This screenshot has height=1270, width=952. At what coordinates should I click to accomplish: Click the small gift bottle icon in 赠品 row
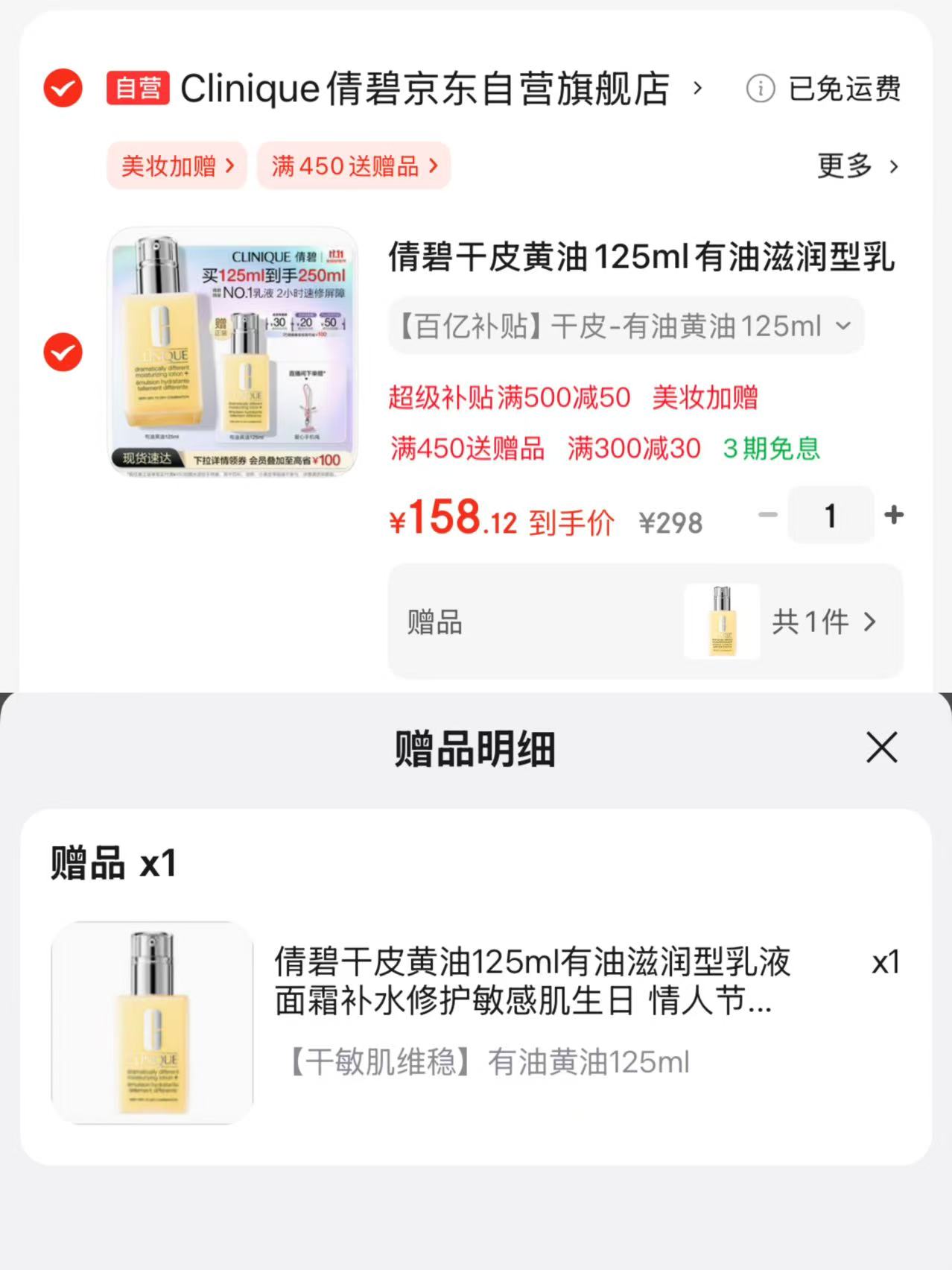click(x=722, y=622)
